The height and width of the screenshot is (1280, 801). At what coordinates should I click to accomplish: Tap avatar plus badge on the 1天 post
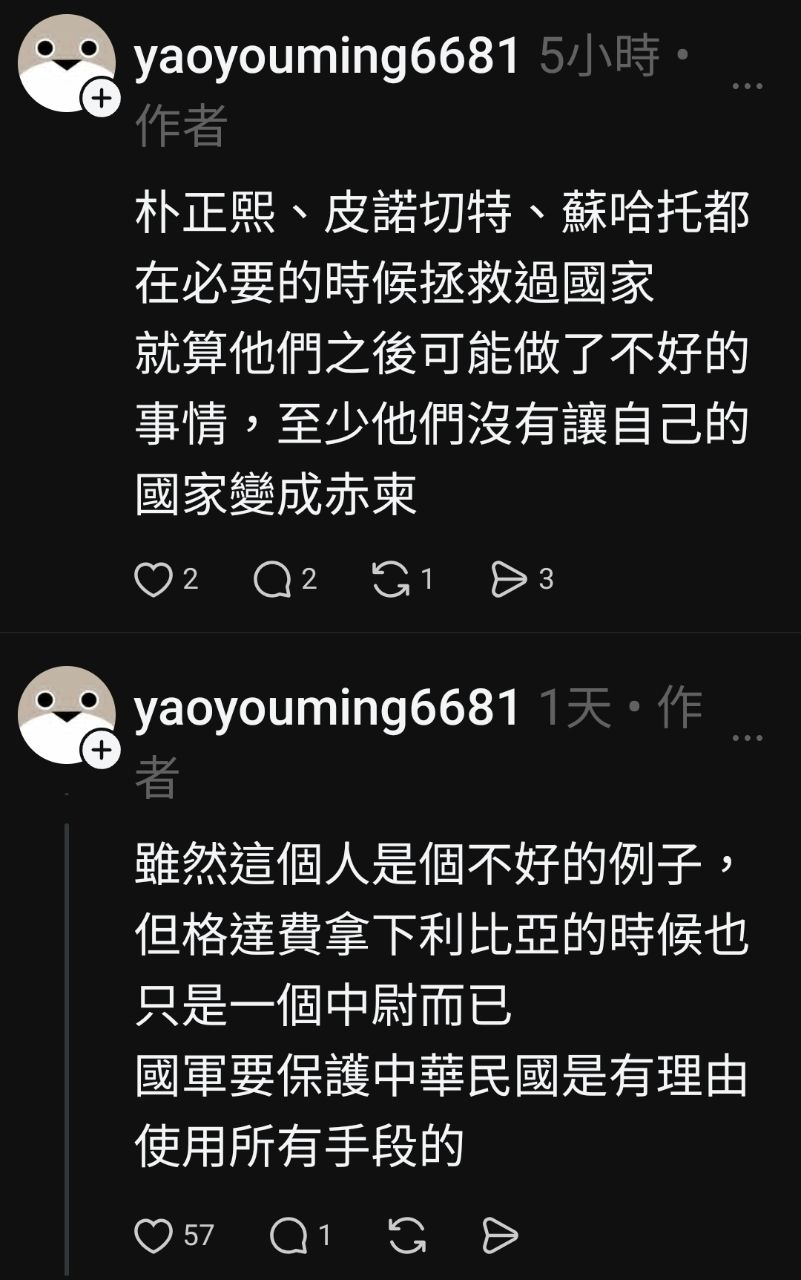[x=101, y=750]
